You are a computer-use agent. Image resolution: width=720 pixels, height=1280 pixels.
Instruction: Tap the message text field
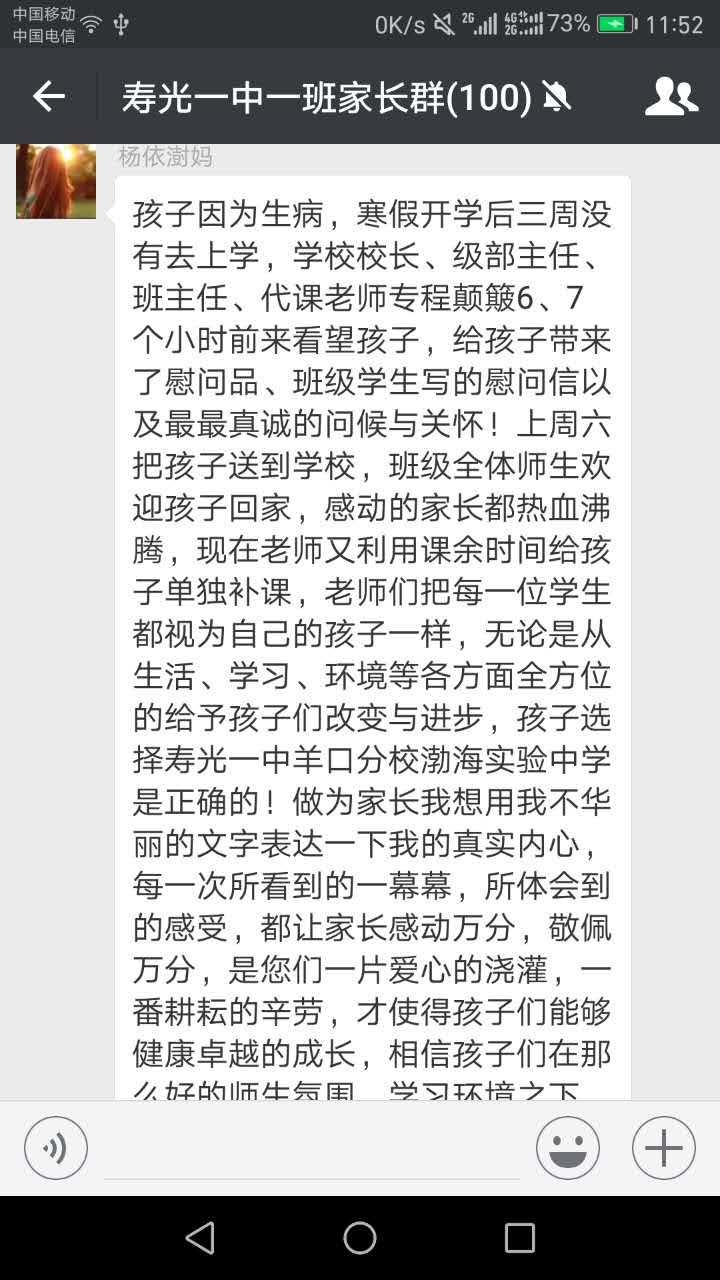[x=312, y=1150]
